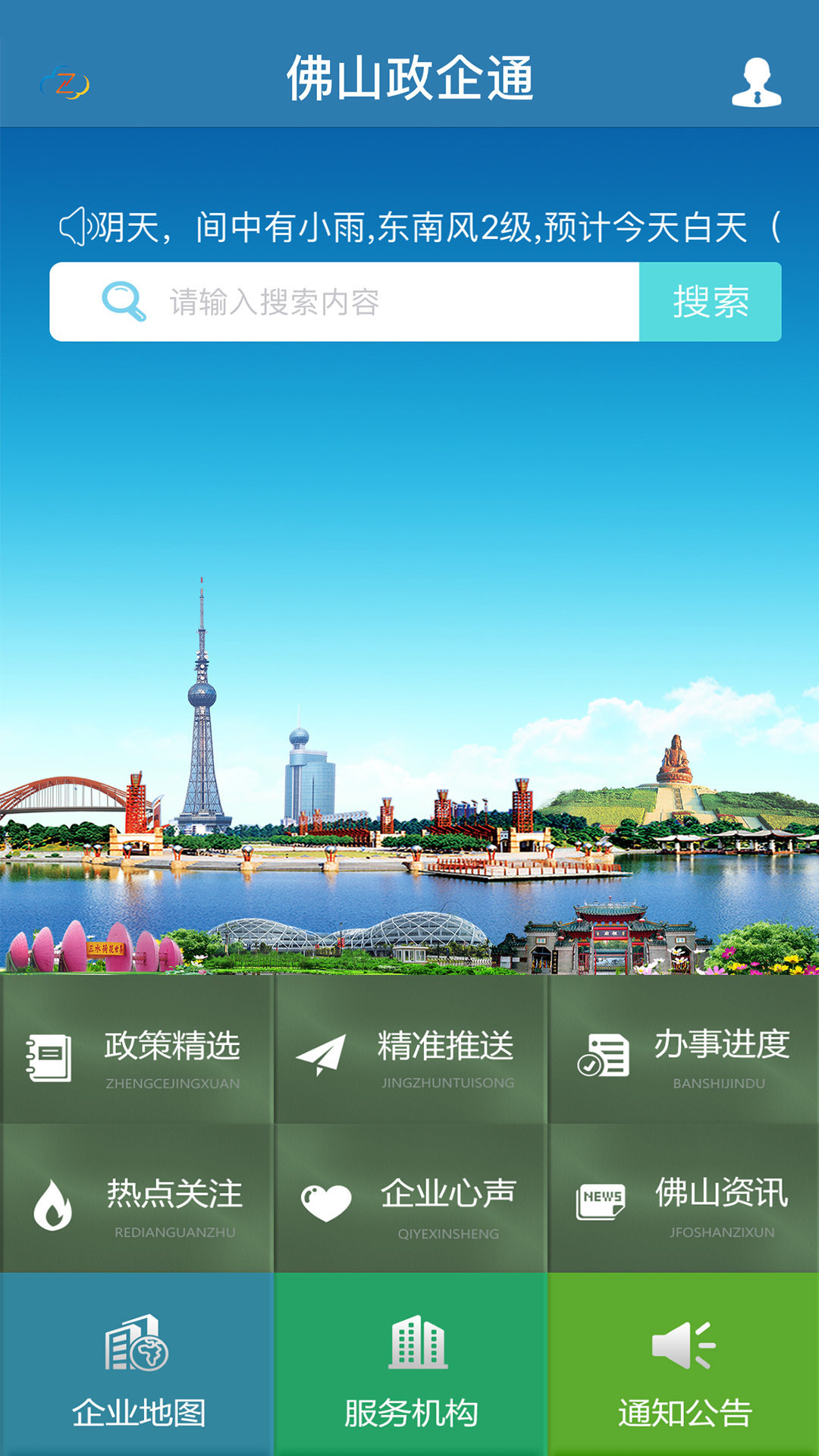This screenshot has height=1456, width=819.
Task: Tap the scrolling weather notice
Action: [x=421, y=227]
